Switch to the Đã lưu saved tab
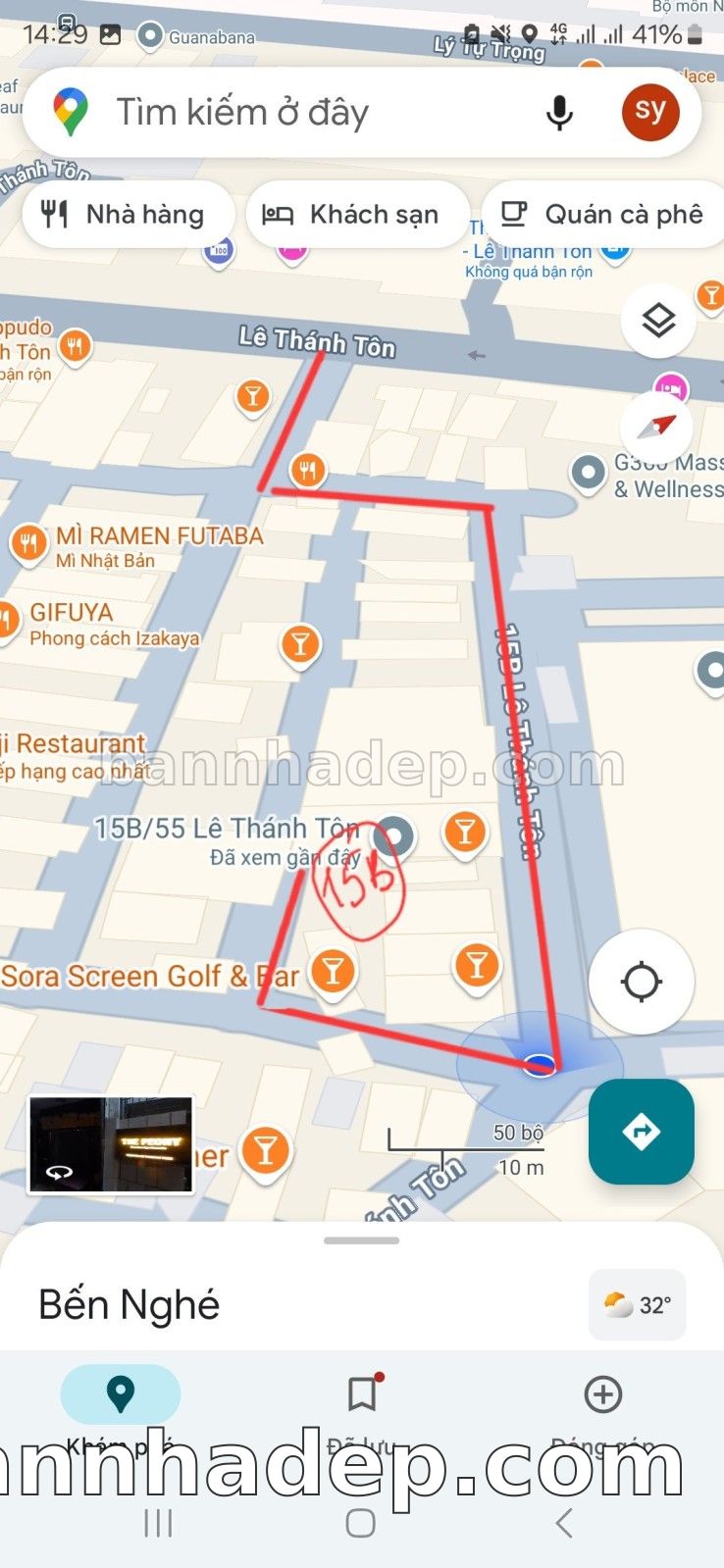This screenshot has height=1568, width=724. (362, 1395)
